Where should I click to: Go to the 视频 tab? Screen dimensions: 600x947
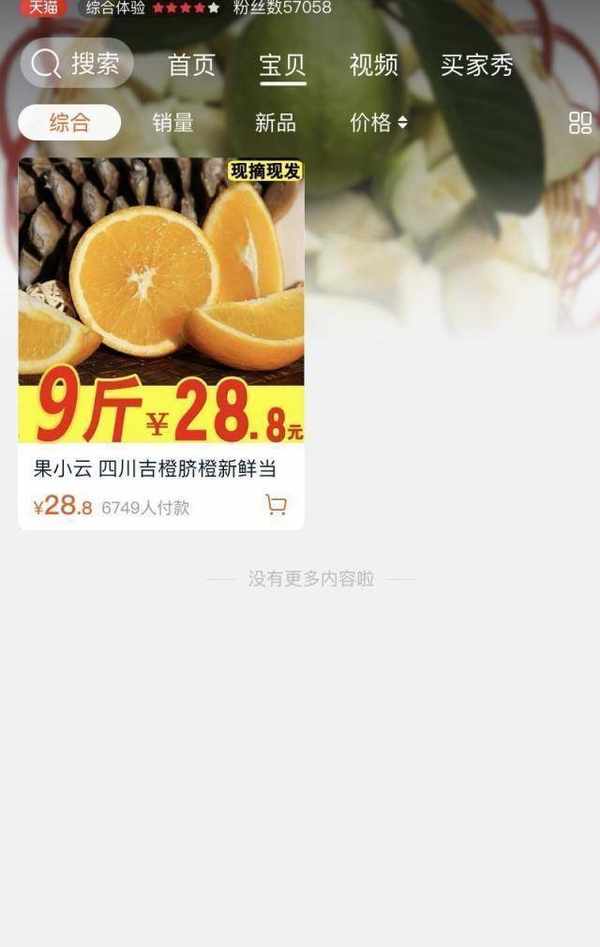click(x=374, y=65)
